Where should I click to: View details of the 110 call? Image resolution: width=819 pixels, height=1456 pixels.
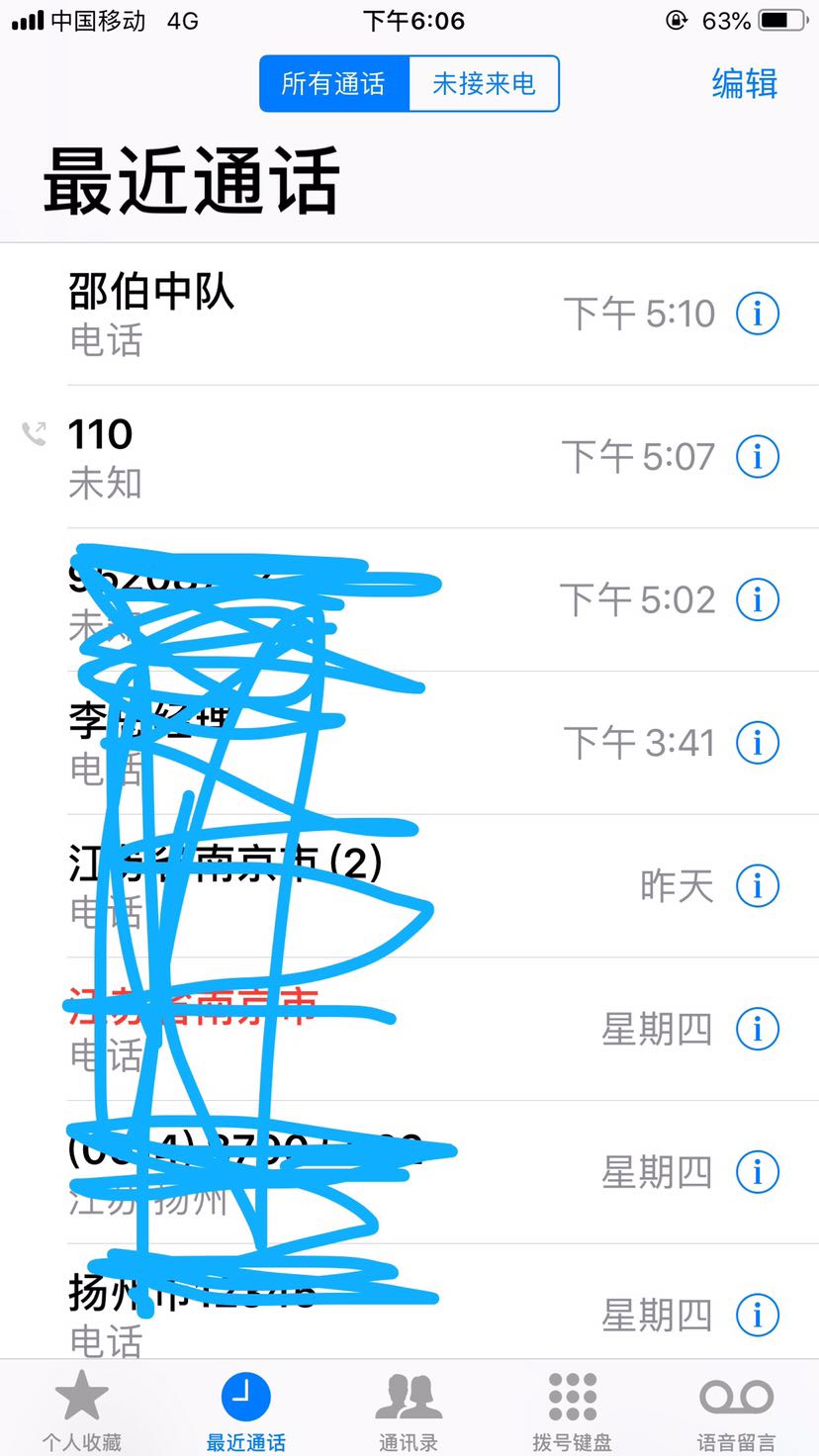pos(758,456)
